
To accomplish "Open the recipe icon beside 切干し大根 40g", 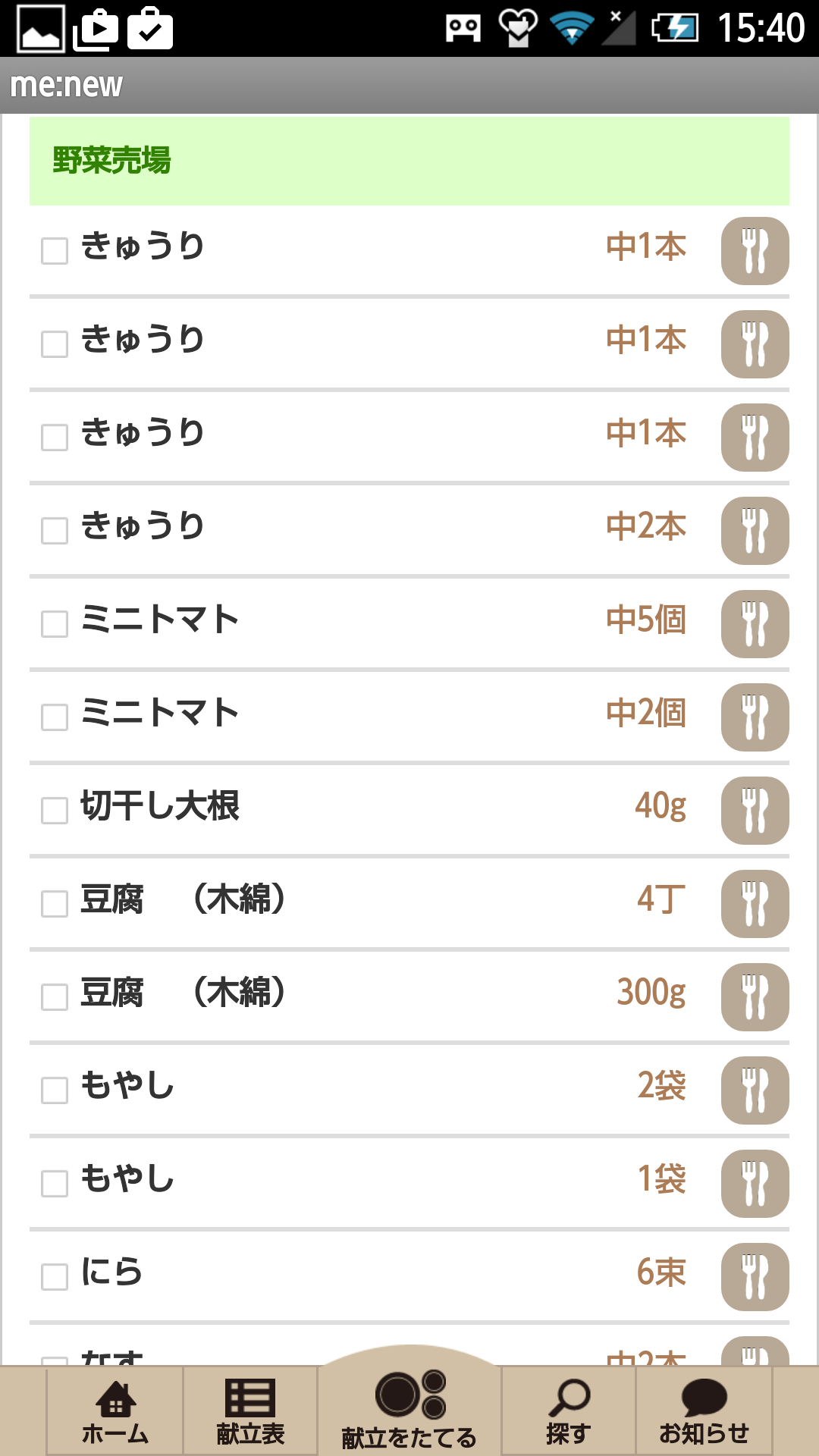I will 755,810.
